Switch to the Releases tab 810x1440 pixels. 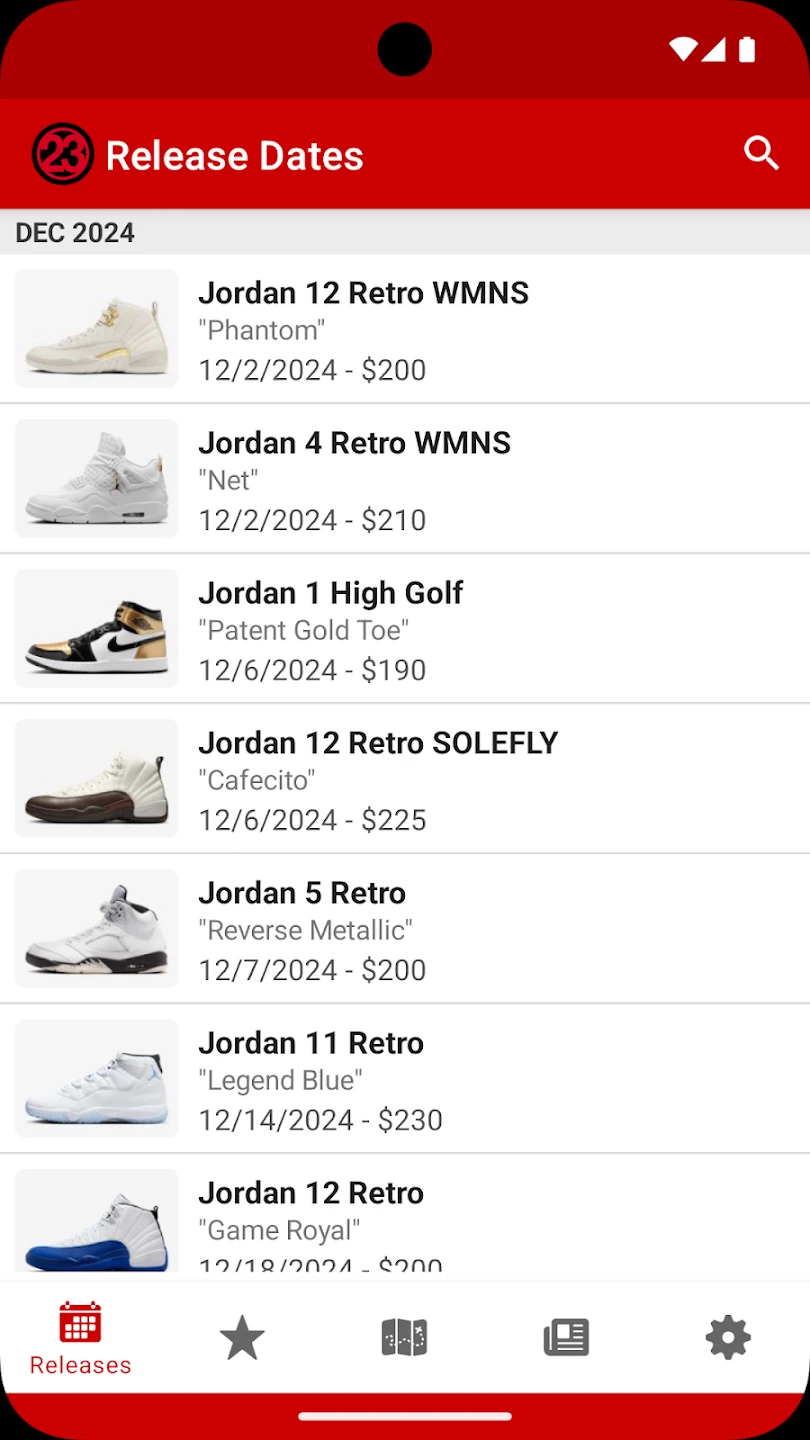(81, 1337)
